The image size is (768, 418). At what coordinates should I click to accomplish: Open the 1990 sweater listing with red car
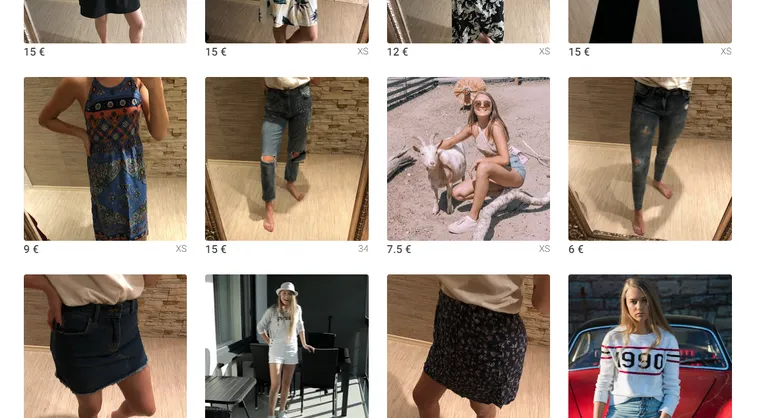coord(649,346)
